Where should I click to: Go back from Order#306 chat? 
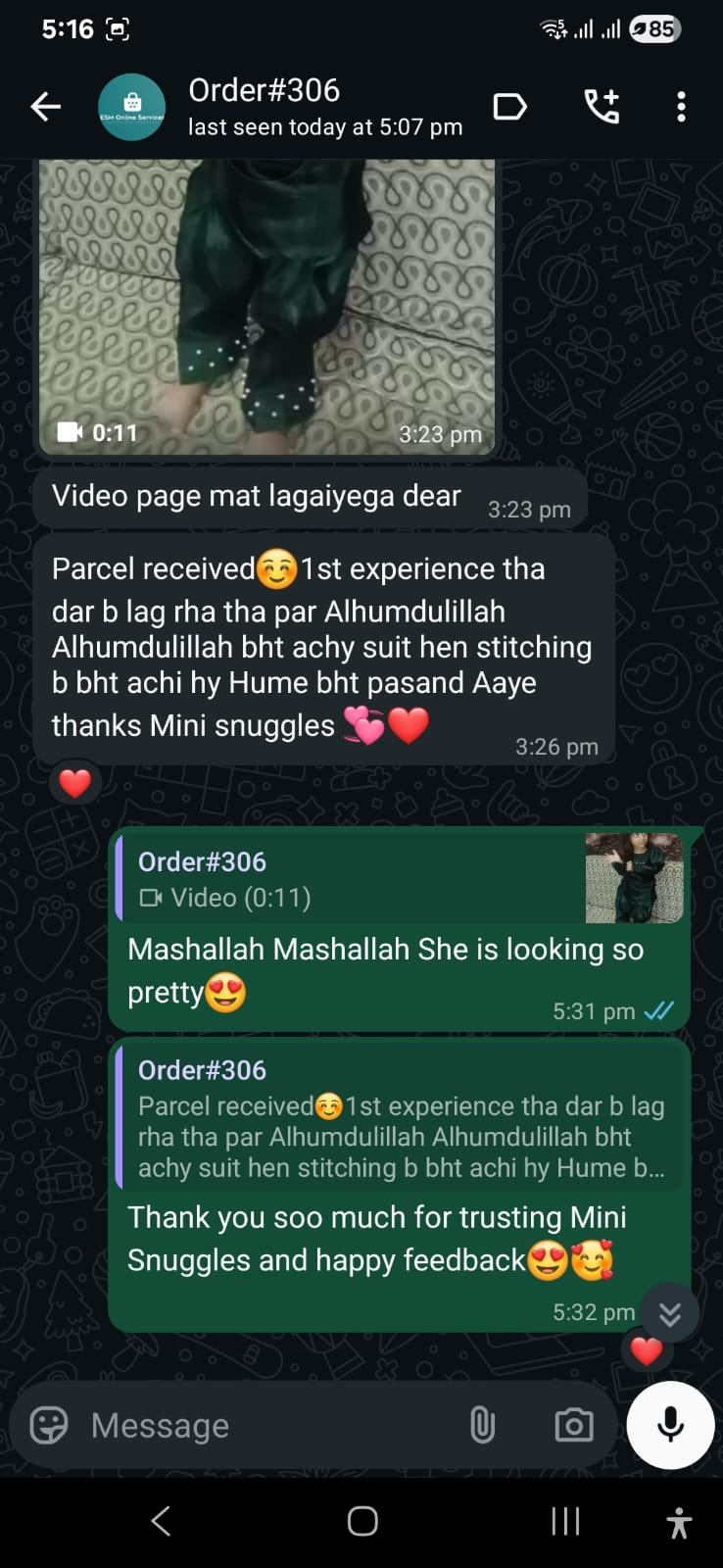tap(45, 107)
